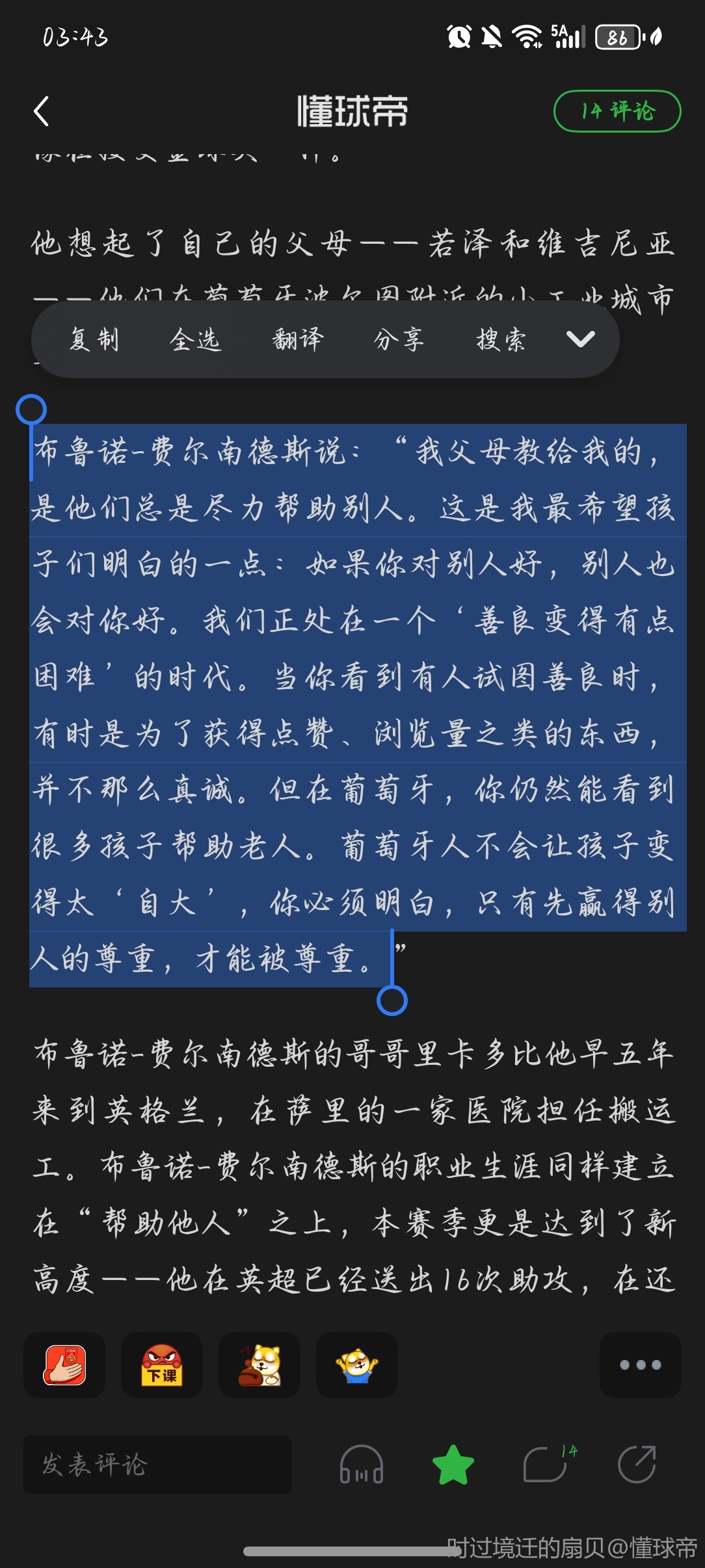Open more reactions with three dots

640,1365
